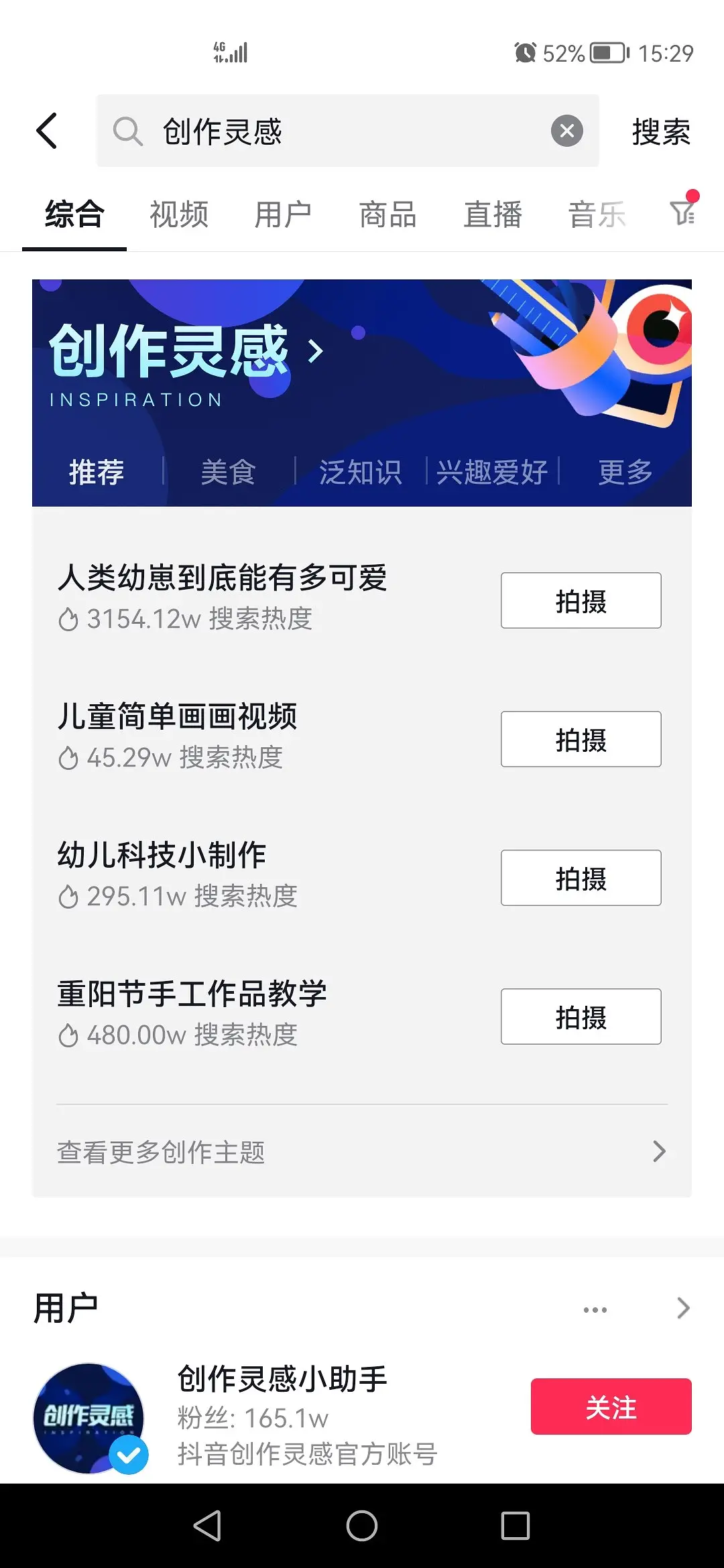Select the 泛知识 inspiration category
Viewport: 724px width, 1568px height.
click(360, 472)
